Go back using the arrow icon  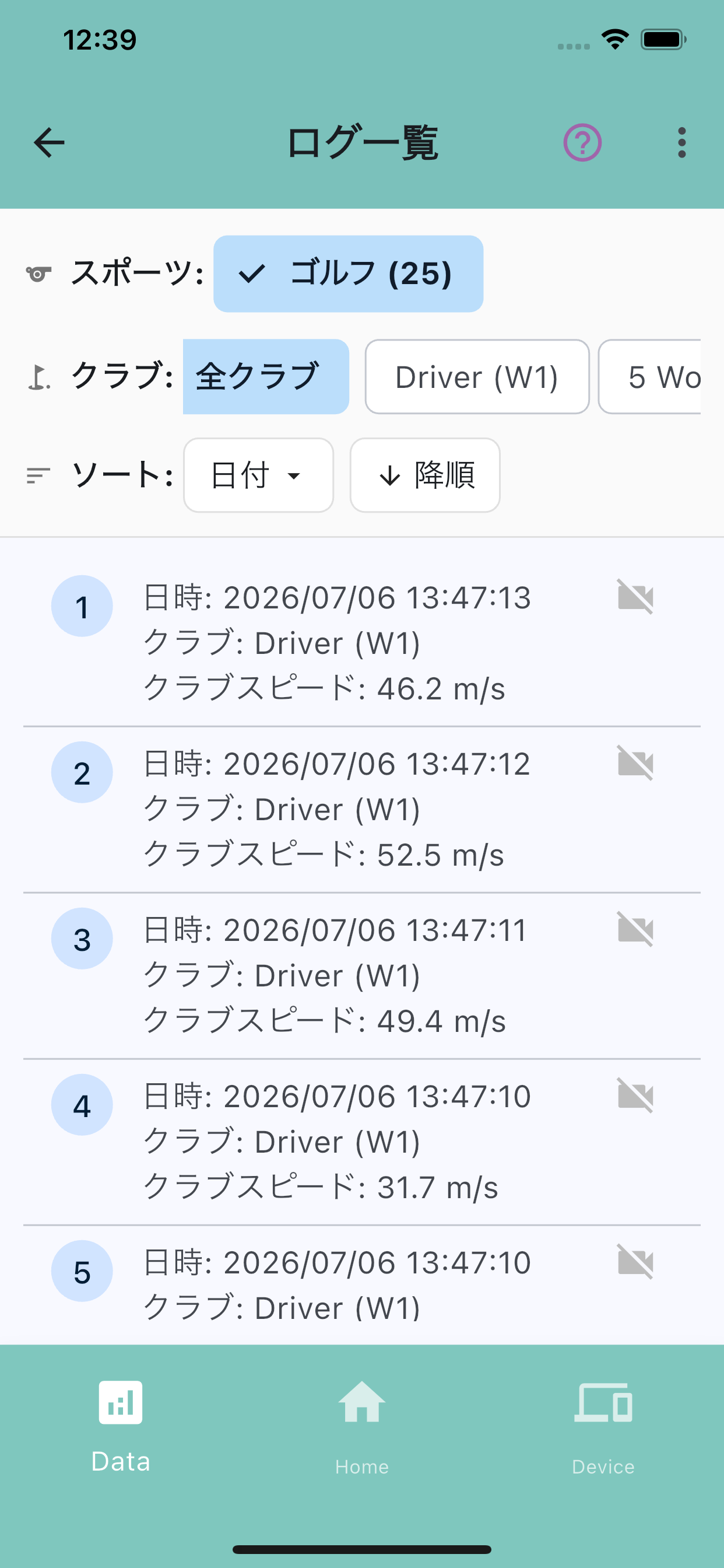tap(50, 142)
